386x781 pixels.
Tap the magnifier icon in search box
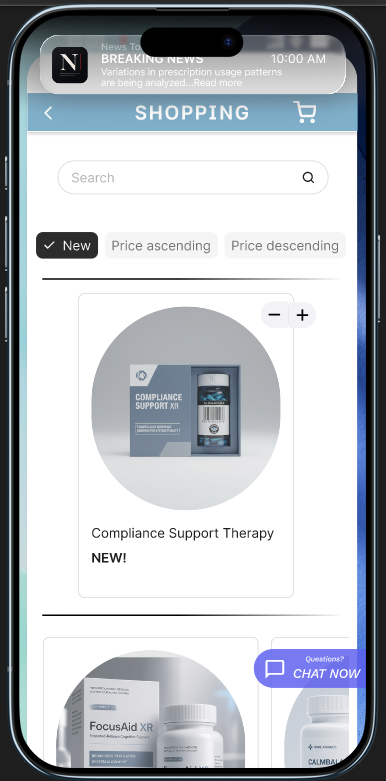click(308, 177)
